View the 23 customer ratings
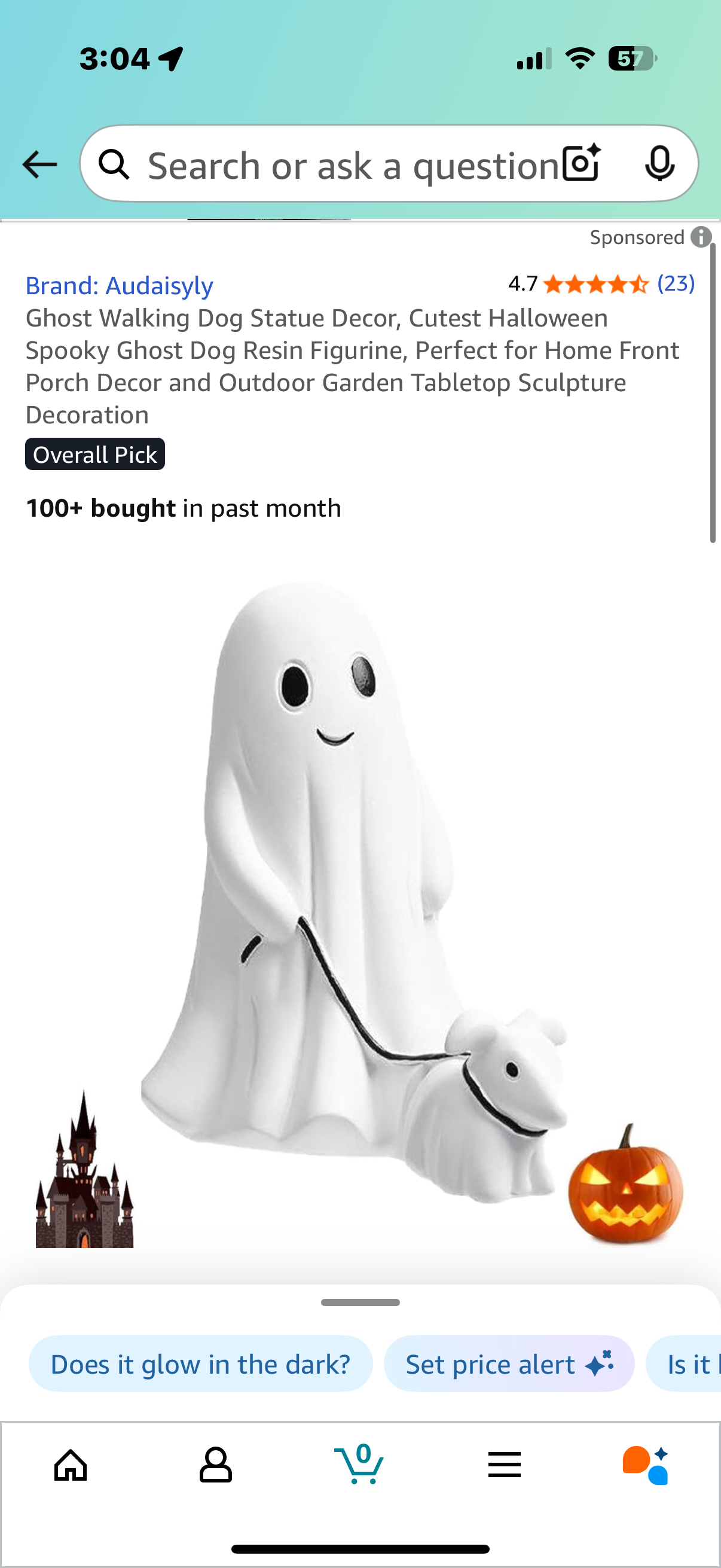 point(676,283)
